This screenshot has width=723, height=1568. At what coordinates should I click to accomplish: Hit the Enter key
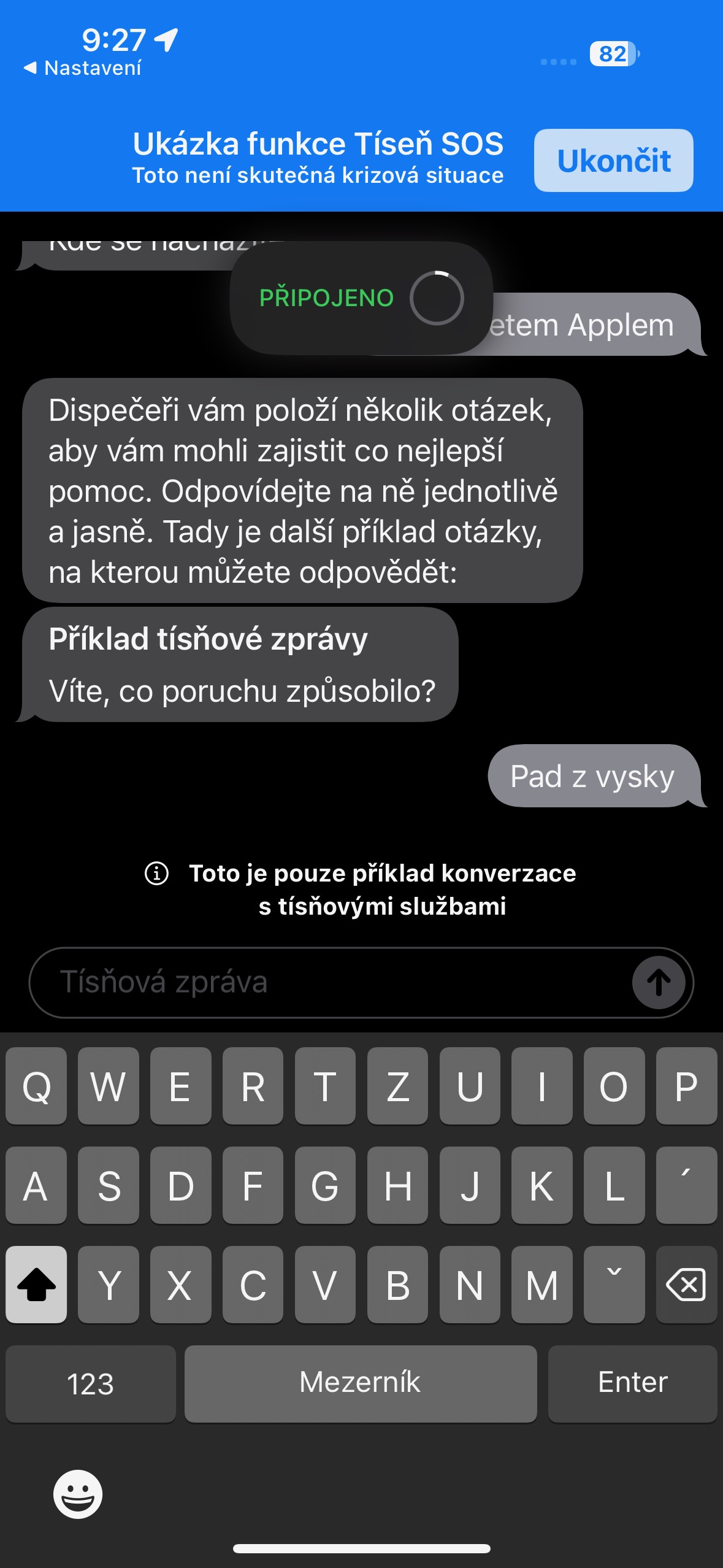click(632, 1383)
